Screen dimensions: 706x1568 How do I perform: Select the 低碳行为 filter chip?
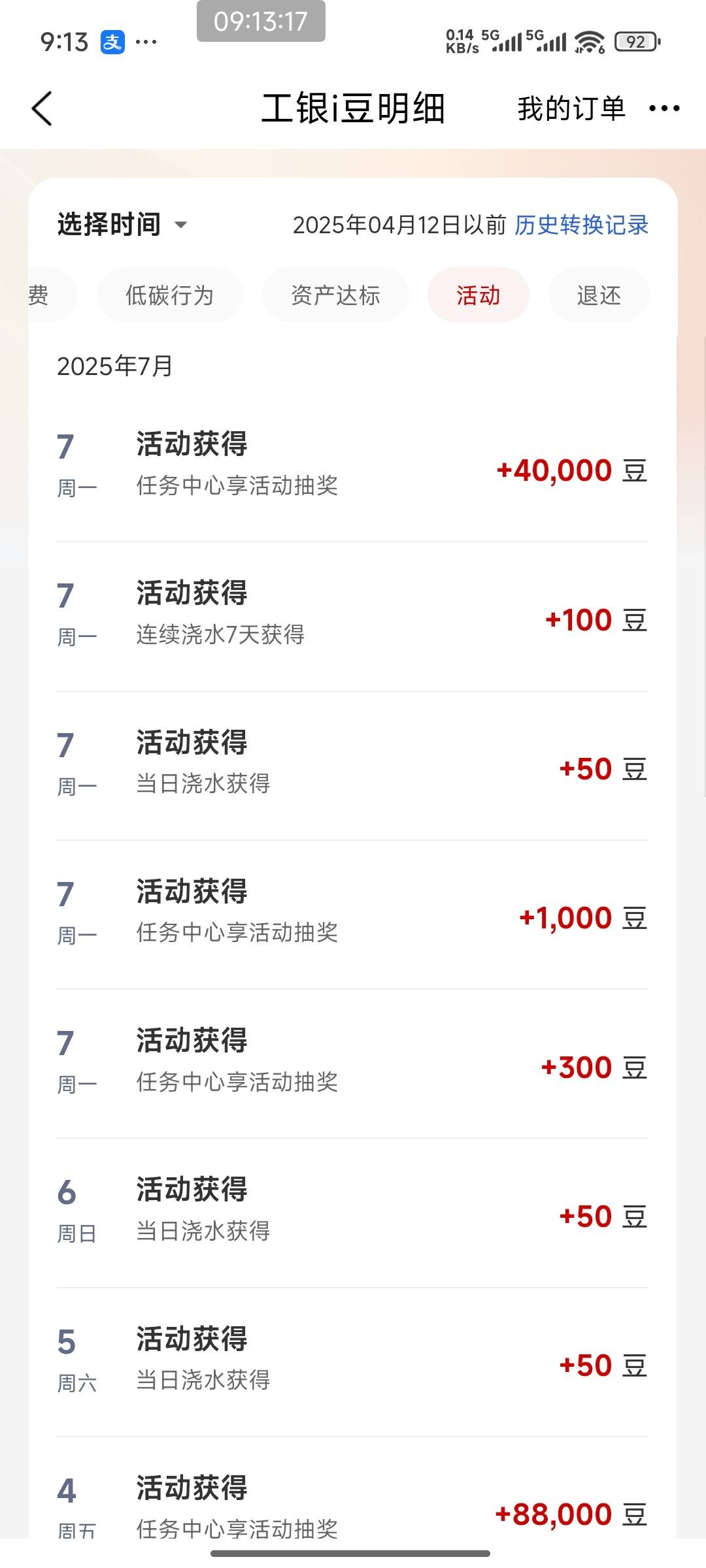point(170,295)
